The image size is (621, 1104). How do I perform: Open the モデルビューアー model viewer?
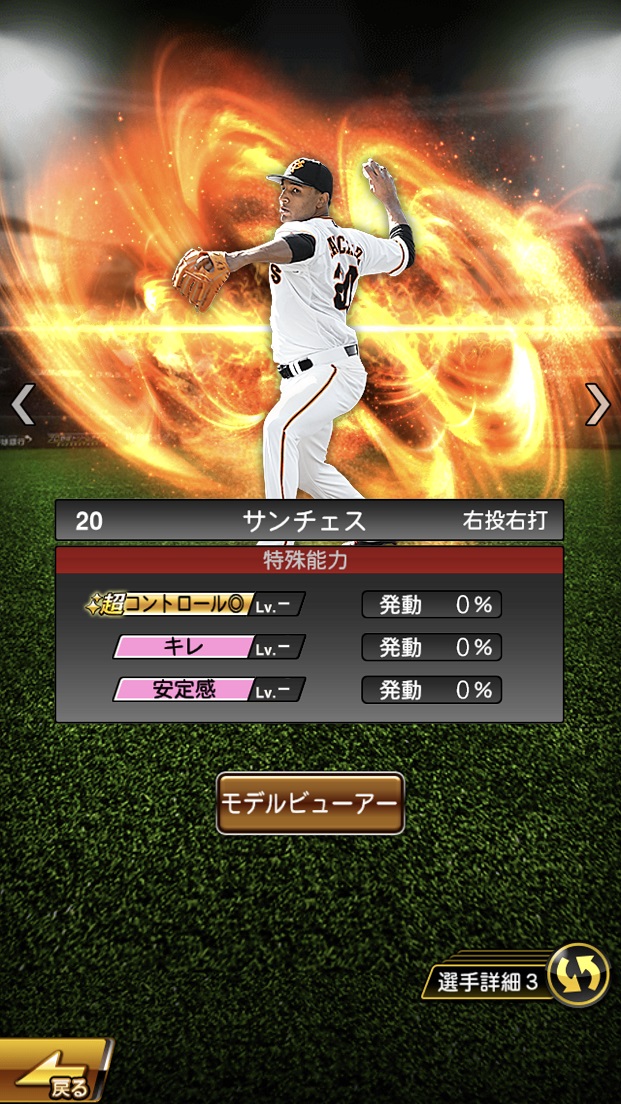310,803
